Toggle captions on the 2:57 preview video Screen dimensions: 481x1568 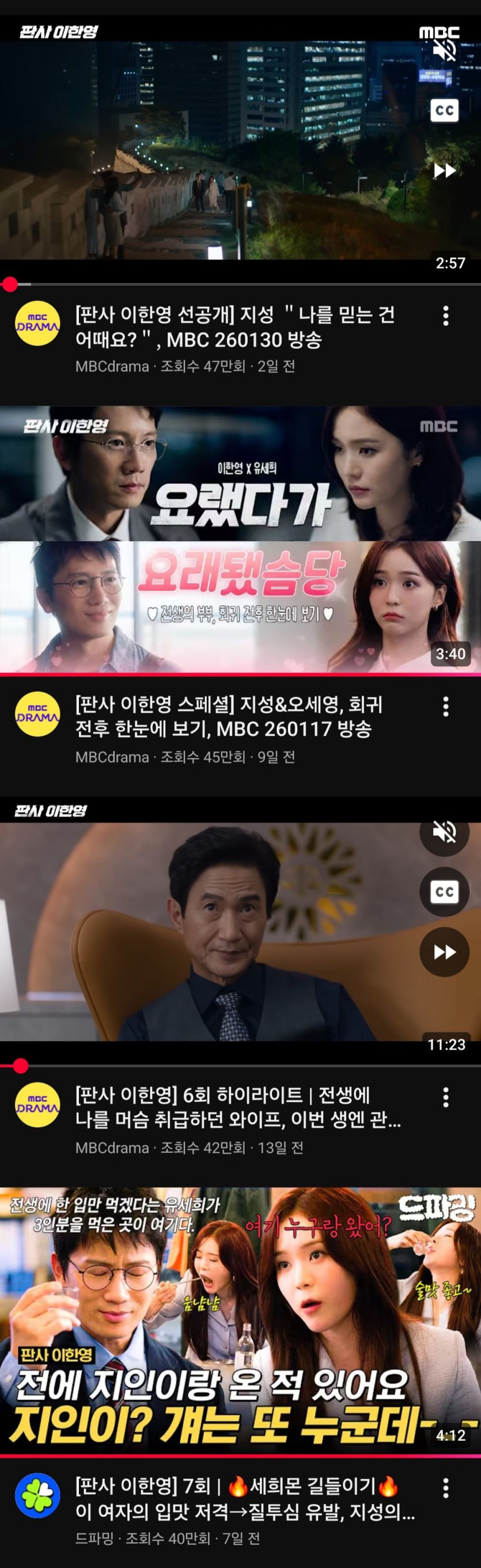[445, 110]
